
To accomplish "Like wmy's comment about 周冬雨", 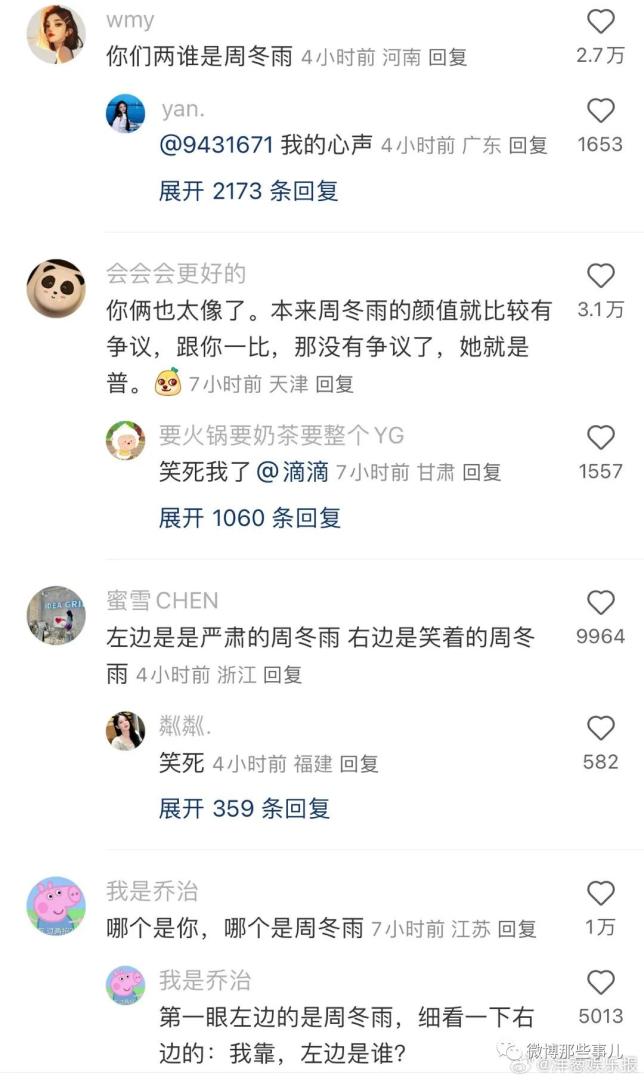I will tap(600, 22).
